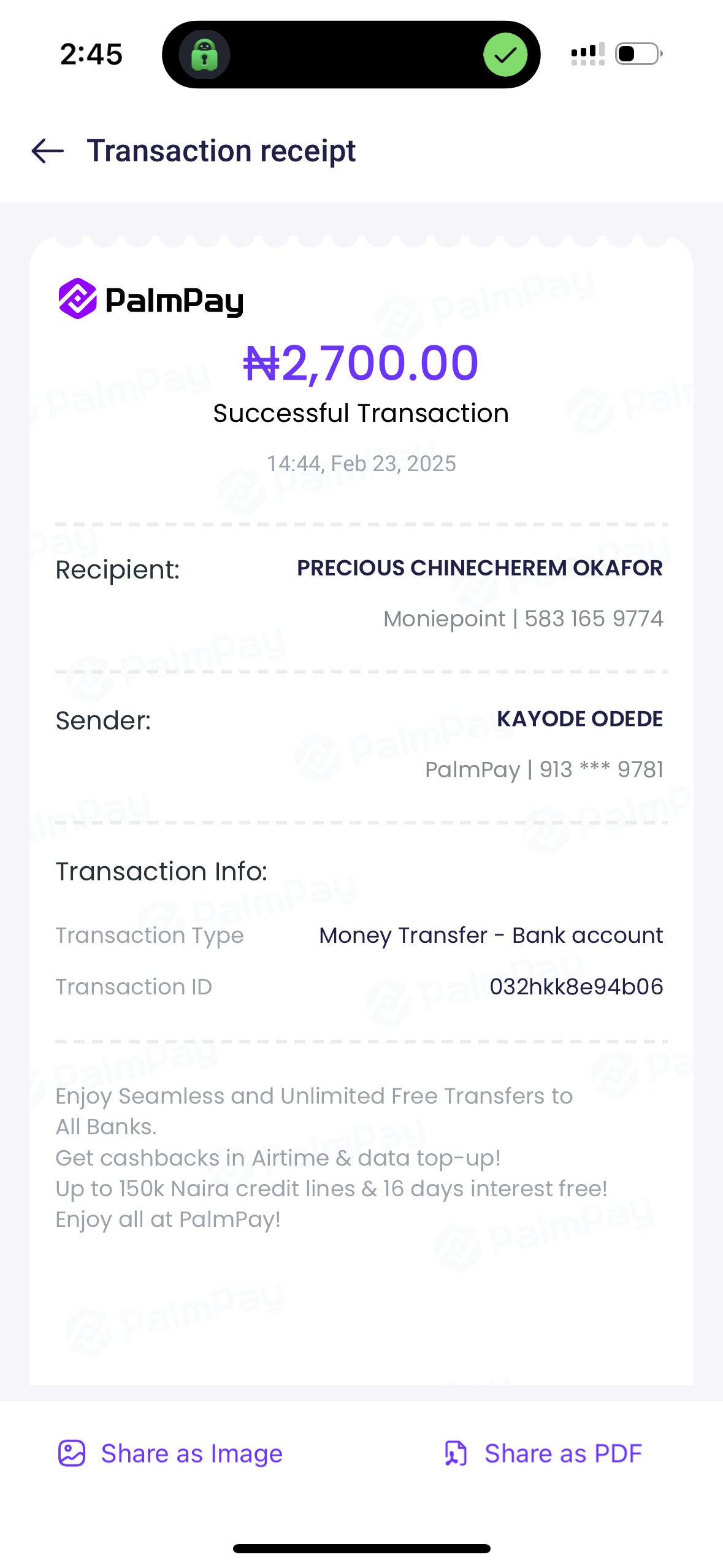The height and width of the screenshot is (1568, 723).
Task: Share the receipt as a PDF
Action: [x=543, y=1453]
